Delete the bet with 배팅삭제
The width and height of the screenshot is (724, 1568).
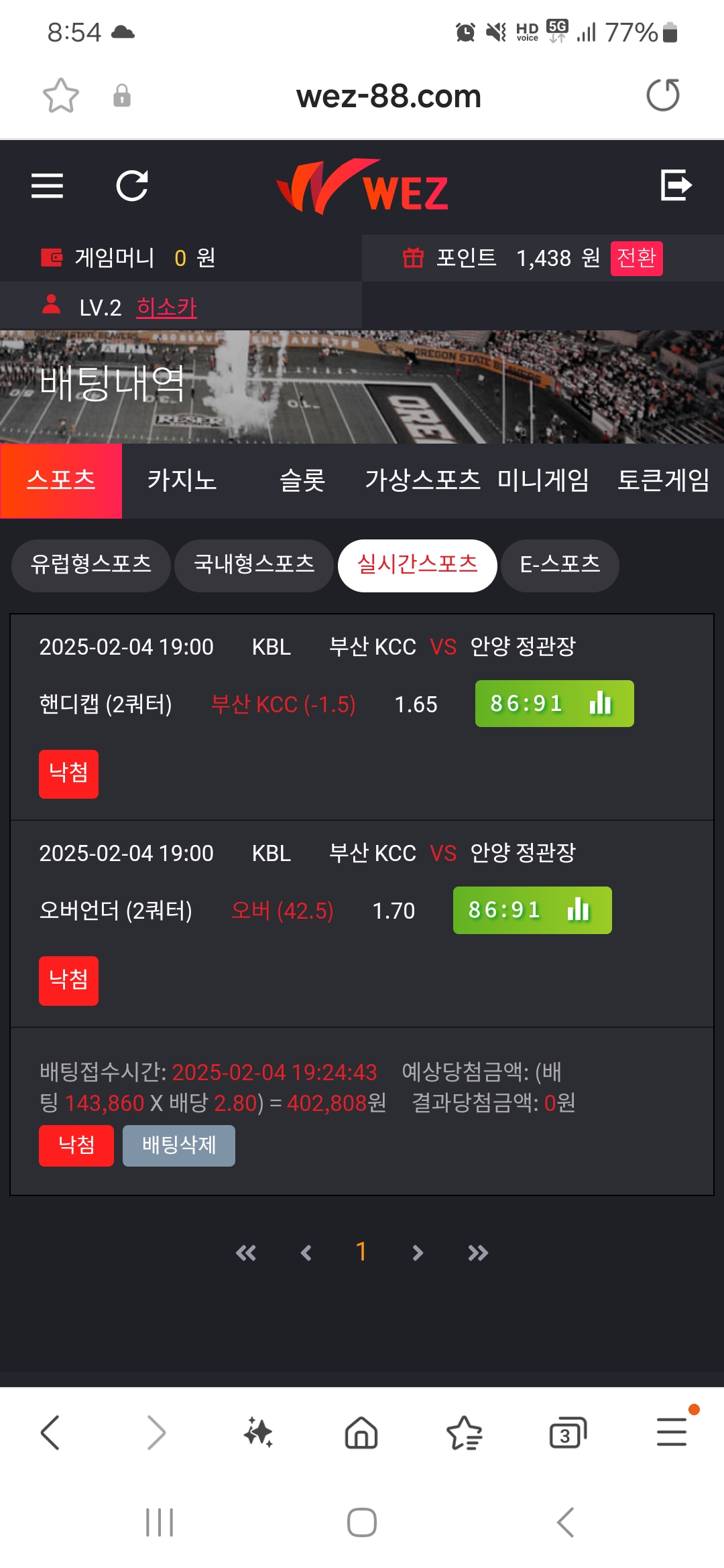[178, 1145]
